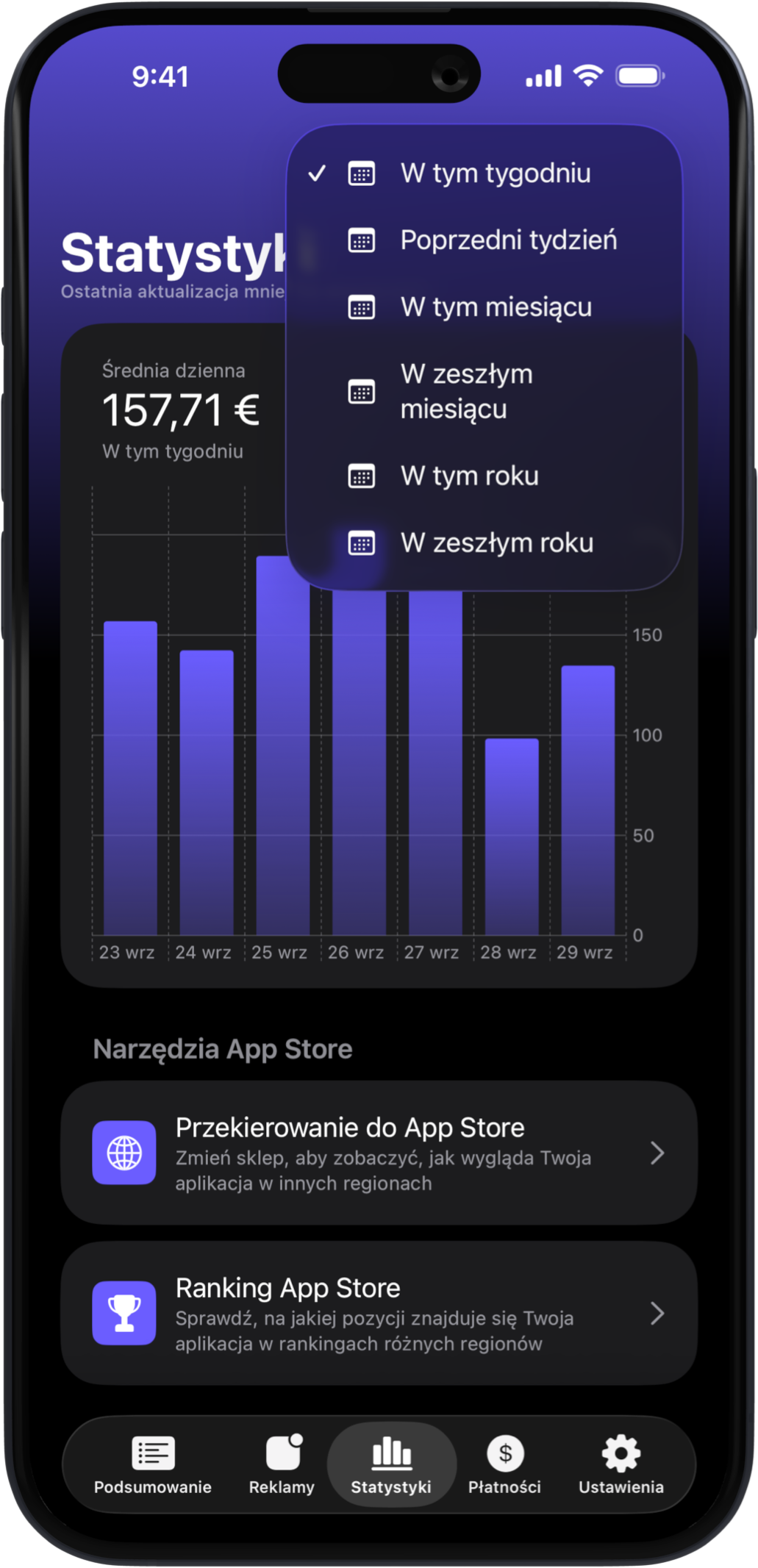This screenshot has width=758, height=1568.
Task: Open Ranking App Store card
Action: (x=379, y=1313)
